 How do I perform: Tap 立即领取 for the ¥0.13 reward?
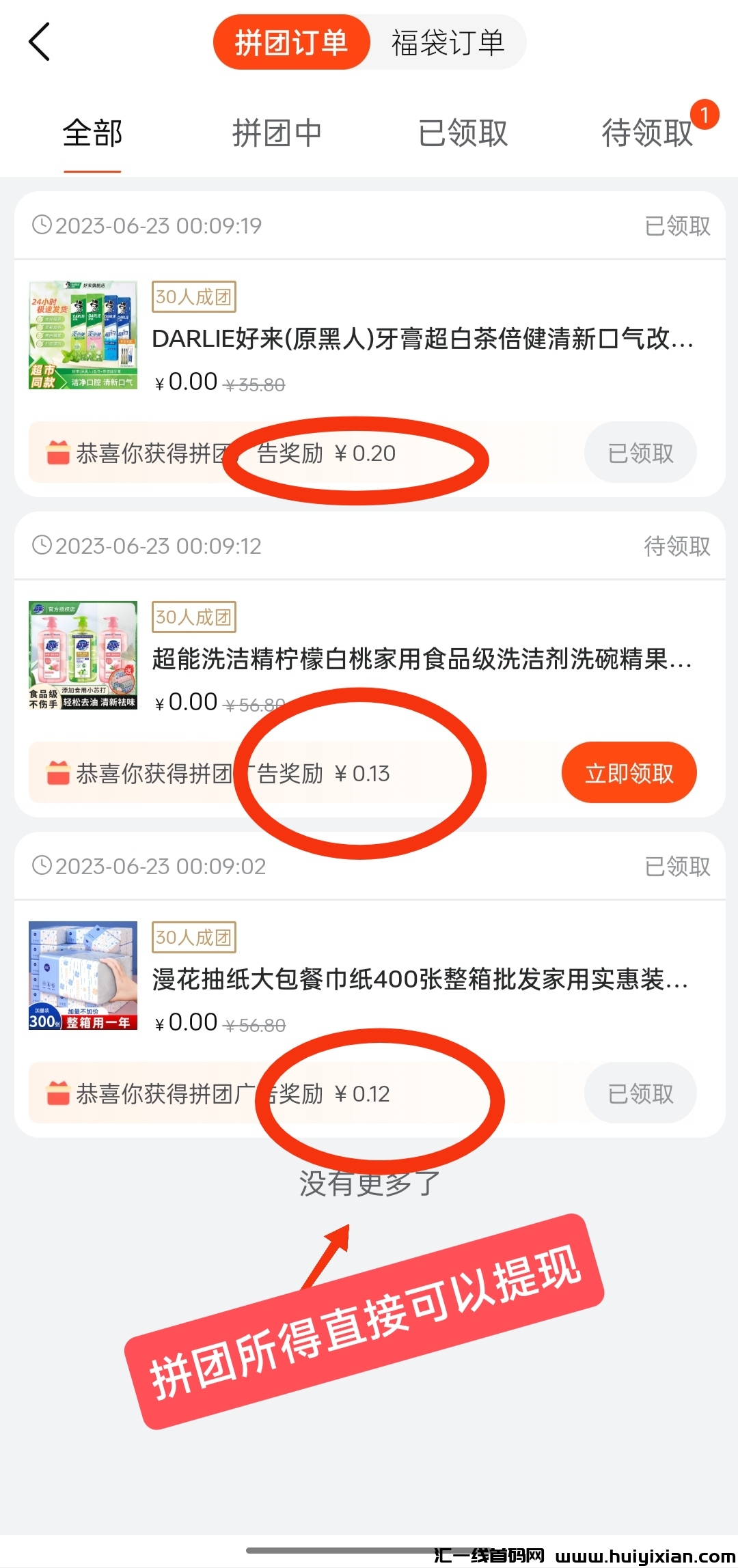click(629, 773)
